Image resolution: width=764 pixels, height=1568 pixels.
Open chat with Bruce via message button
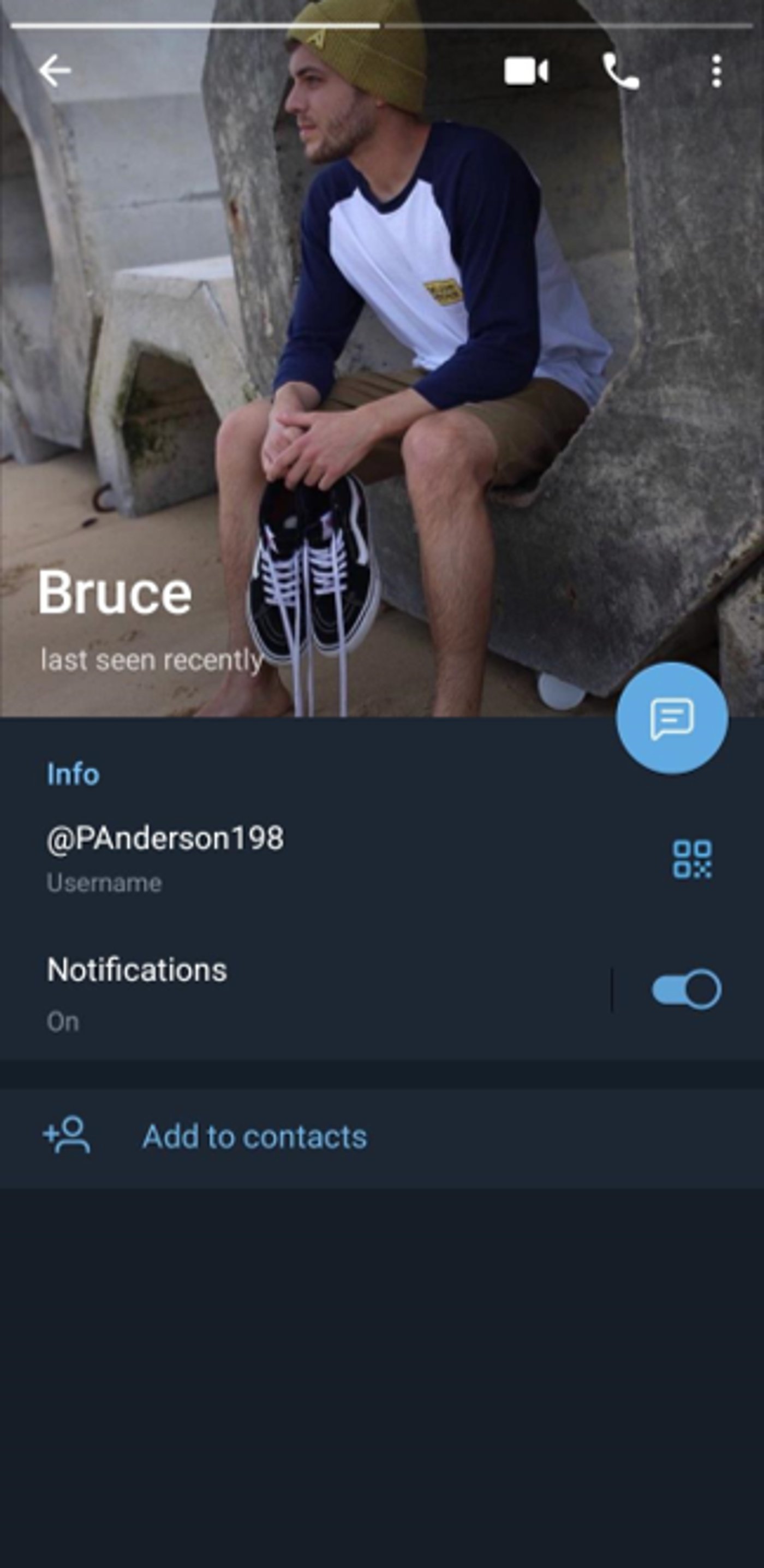671,718
